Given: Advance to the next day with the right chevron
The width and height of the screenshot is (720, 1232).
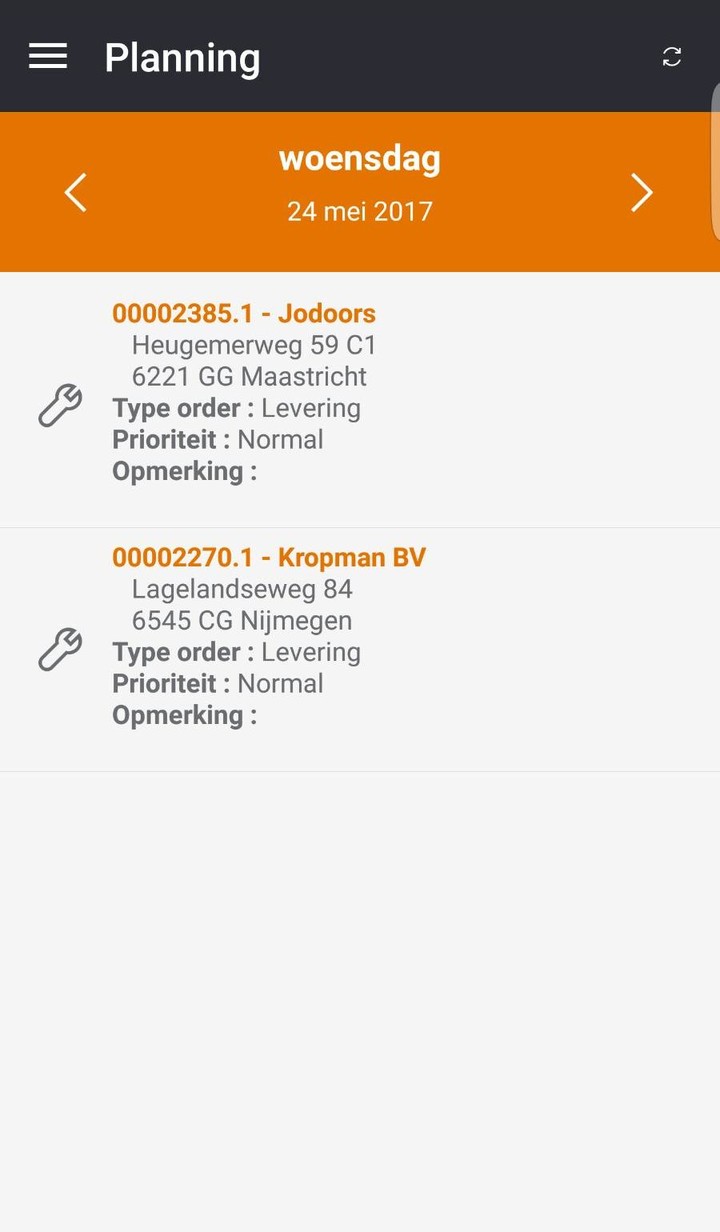Looking at the screenshot, I should 642,192.
